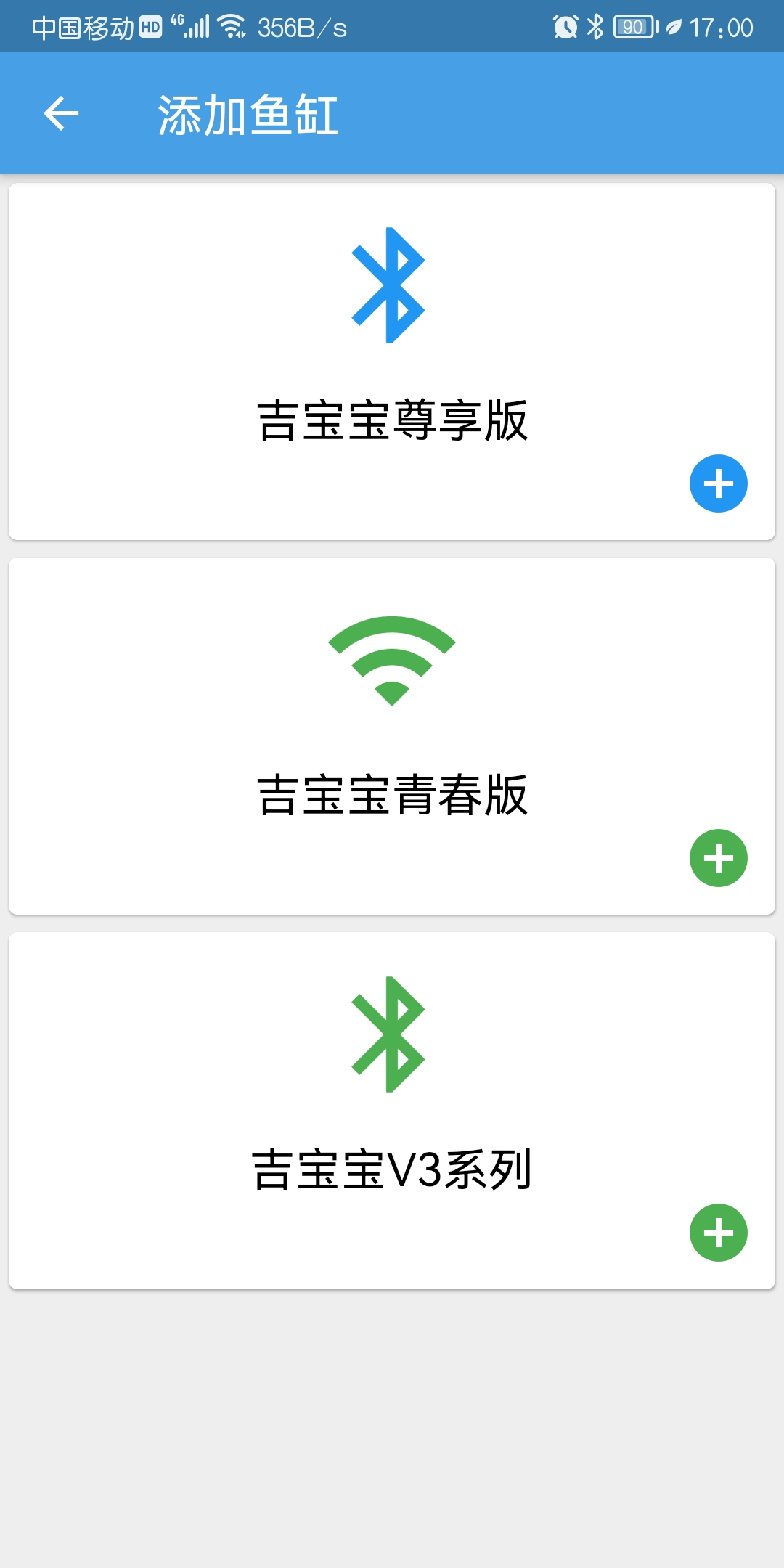Tap the HD icon next to 中国移动
The width and height of the screenshot is (784, 1568).
click(x=151, y=27)
